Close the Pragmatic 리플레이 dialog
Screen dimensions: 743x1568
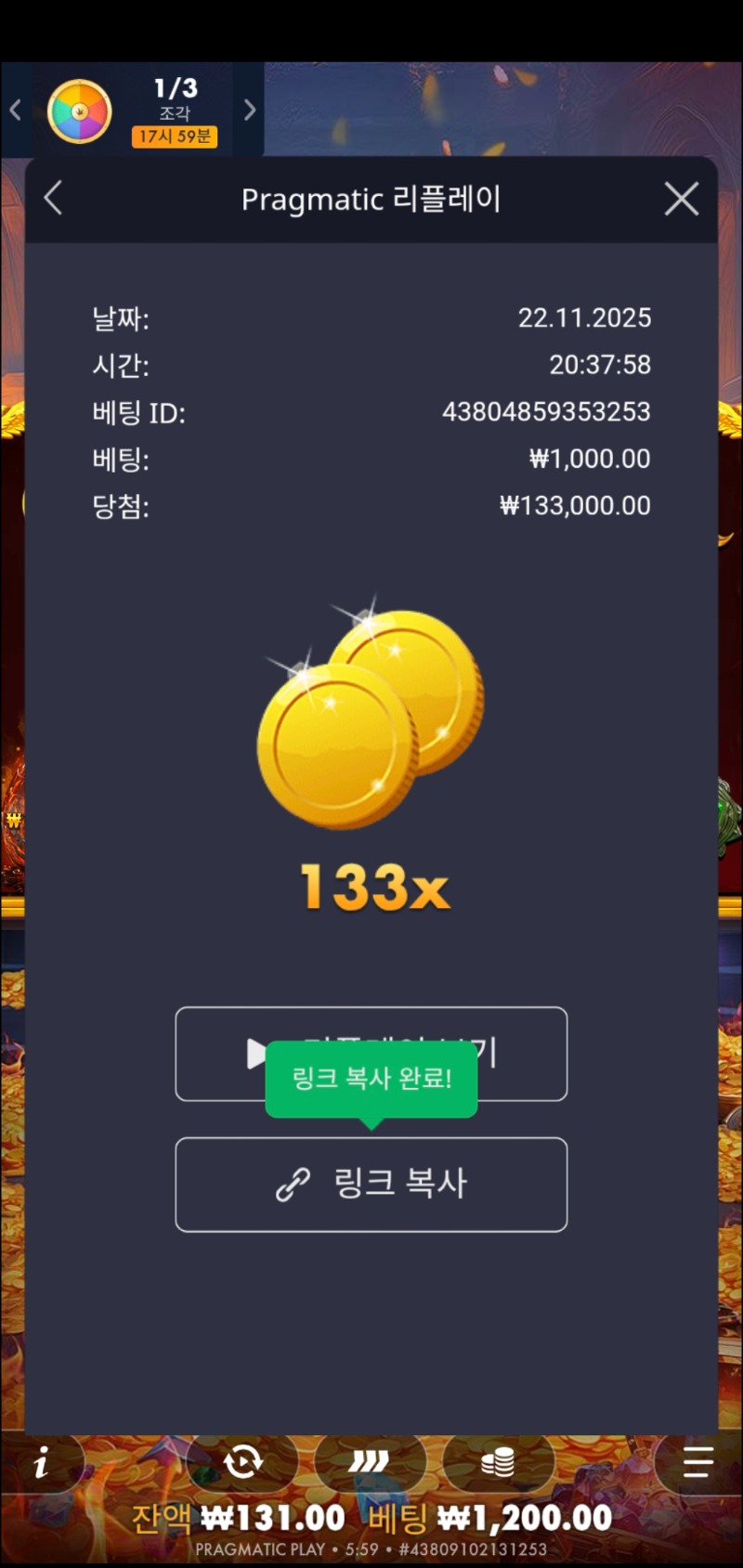(681, 199)
